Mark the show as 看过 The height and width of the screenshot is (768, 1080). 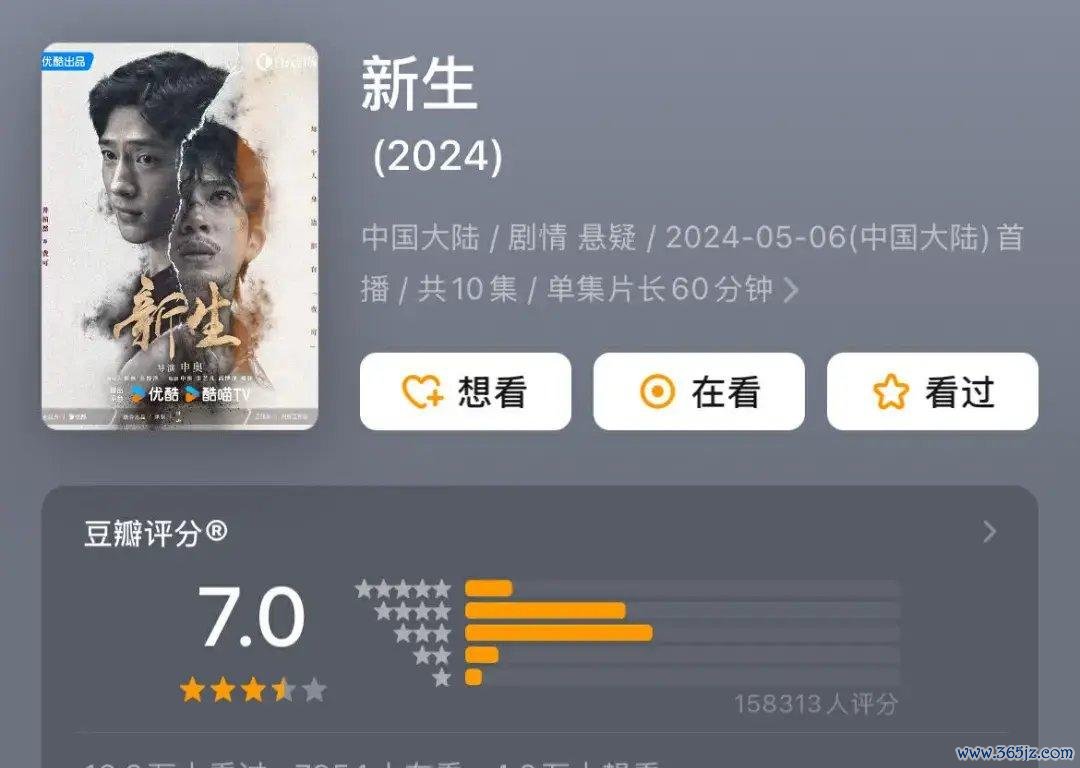tap(932, 392)
